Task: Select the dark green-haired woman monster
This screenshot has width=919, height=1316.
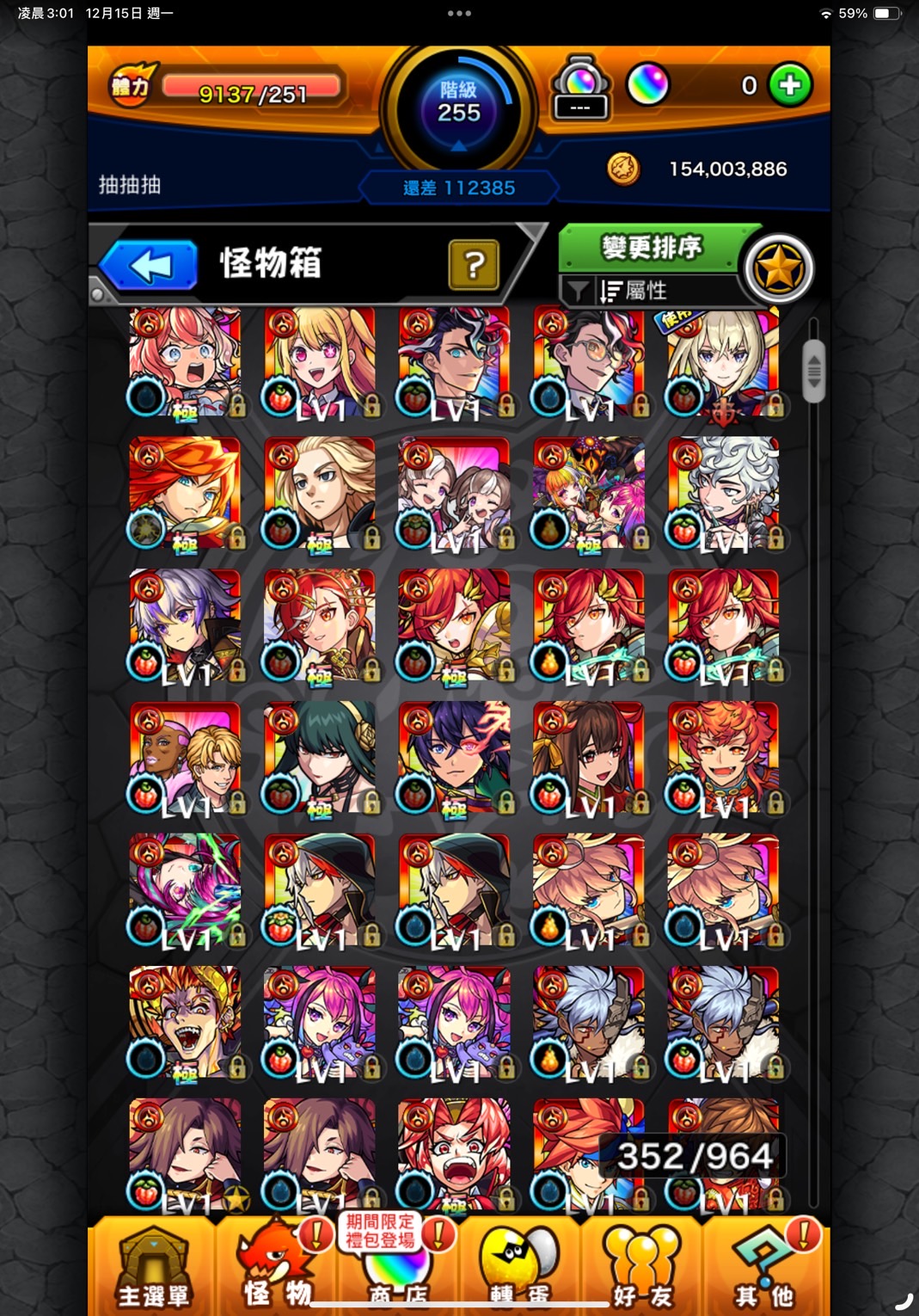Action: tap(320, 758)
